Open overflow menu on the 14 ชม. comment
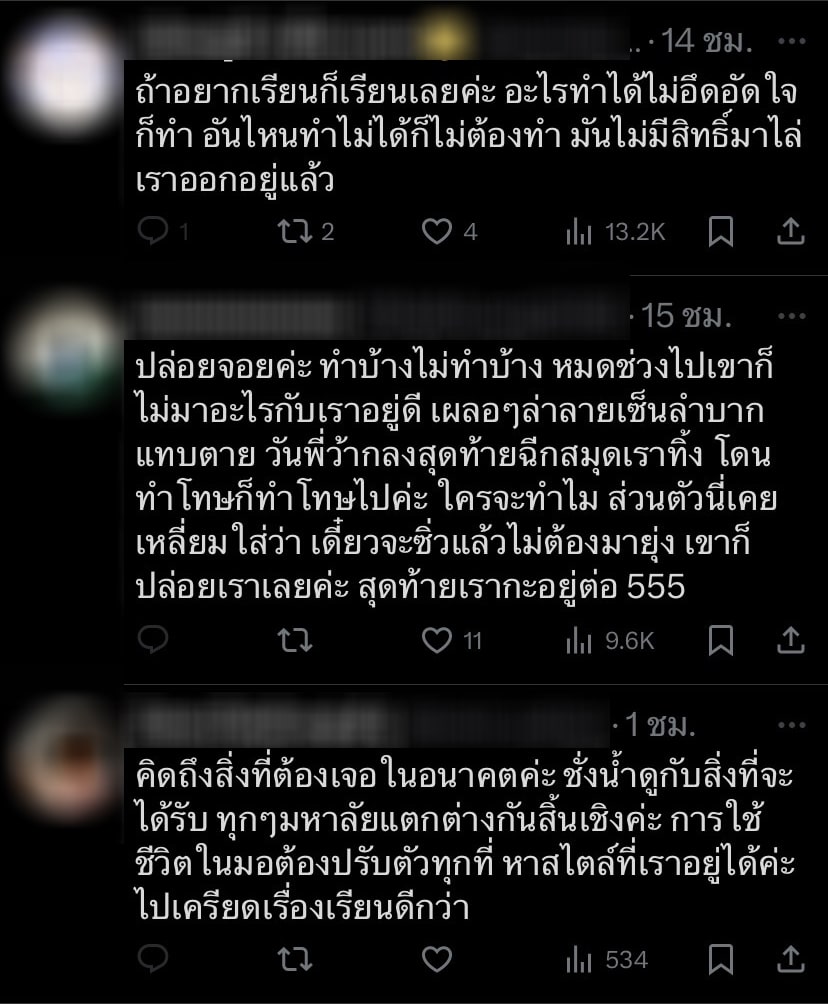Screen dimensions: 828x1004 791,43
